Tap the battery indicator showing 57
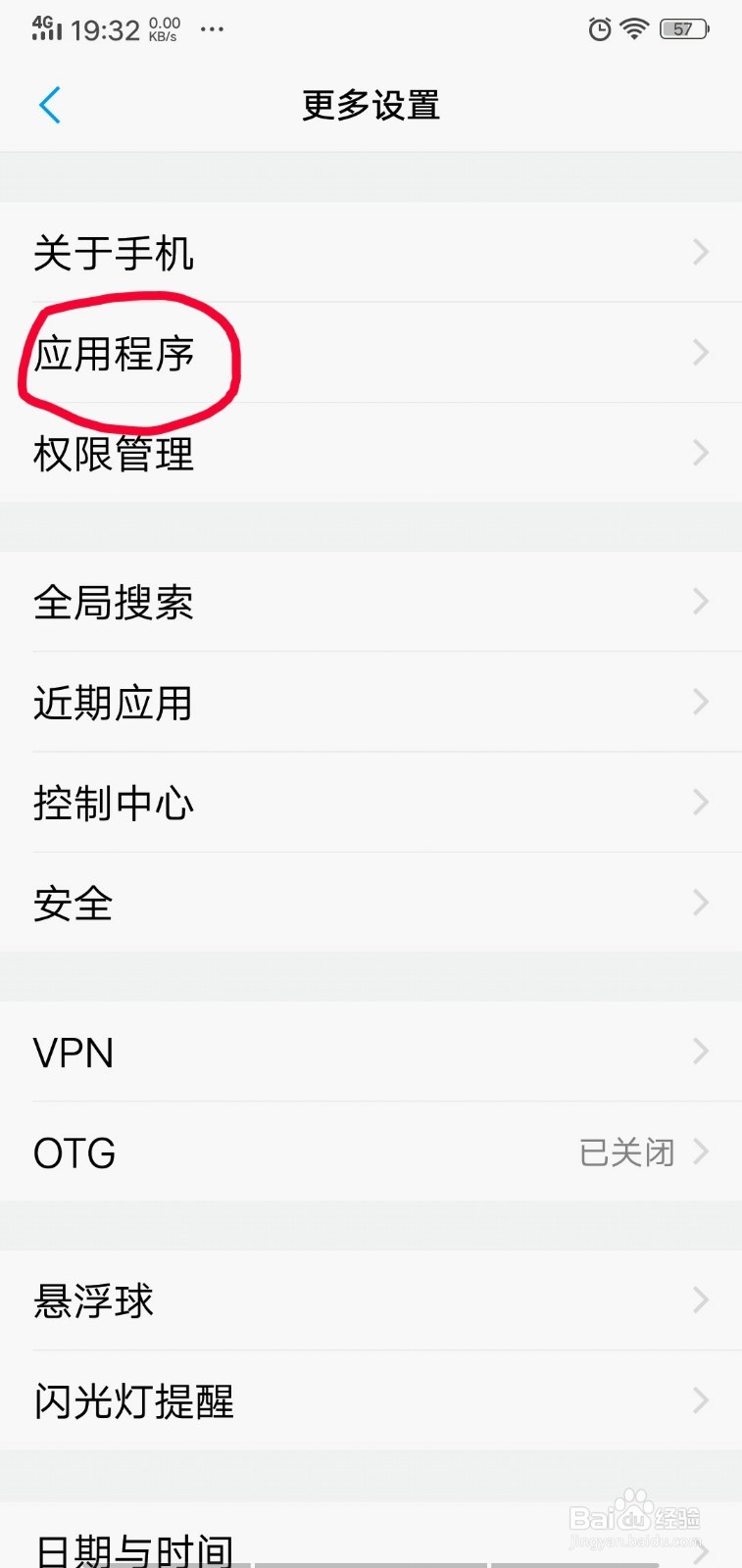Screen dimensions: 742x1568 (x=684, y=28)
